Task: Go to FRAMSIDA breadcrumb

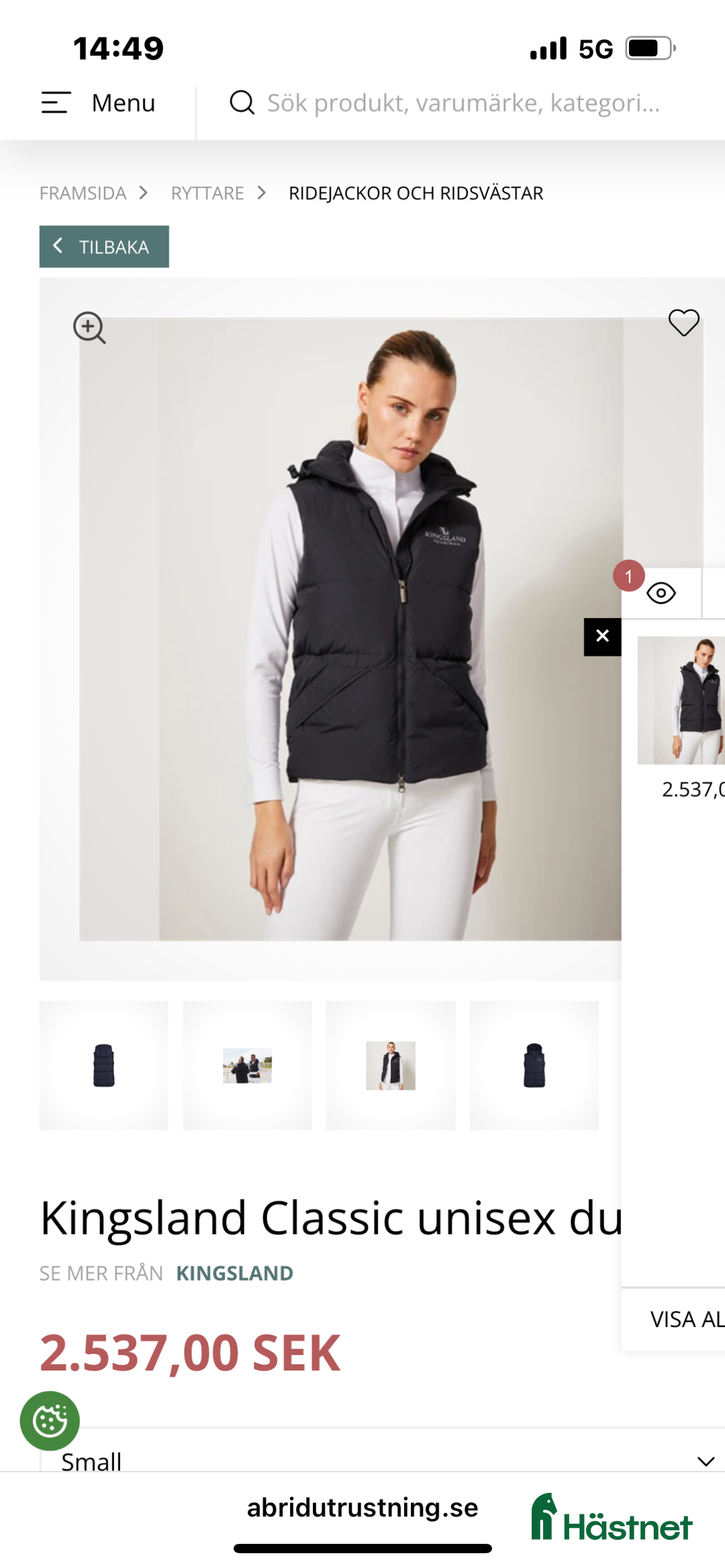Action: click(83, 193)
